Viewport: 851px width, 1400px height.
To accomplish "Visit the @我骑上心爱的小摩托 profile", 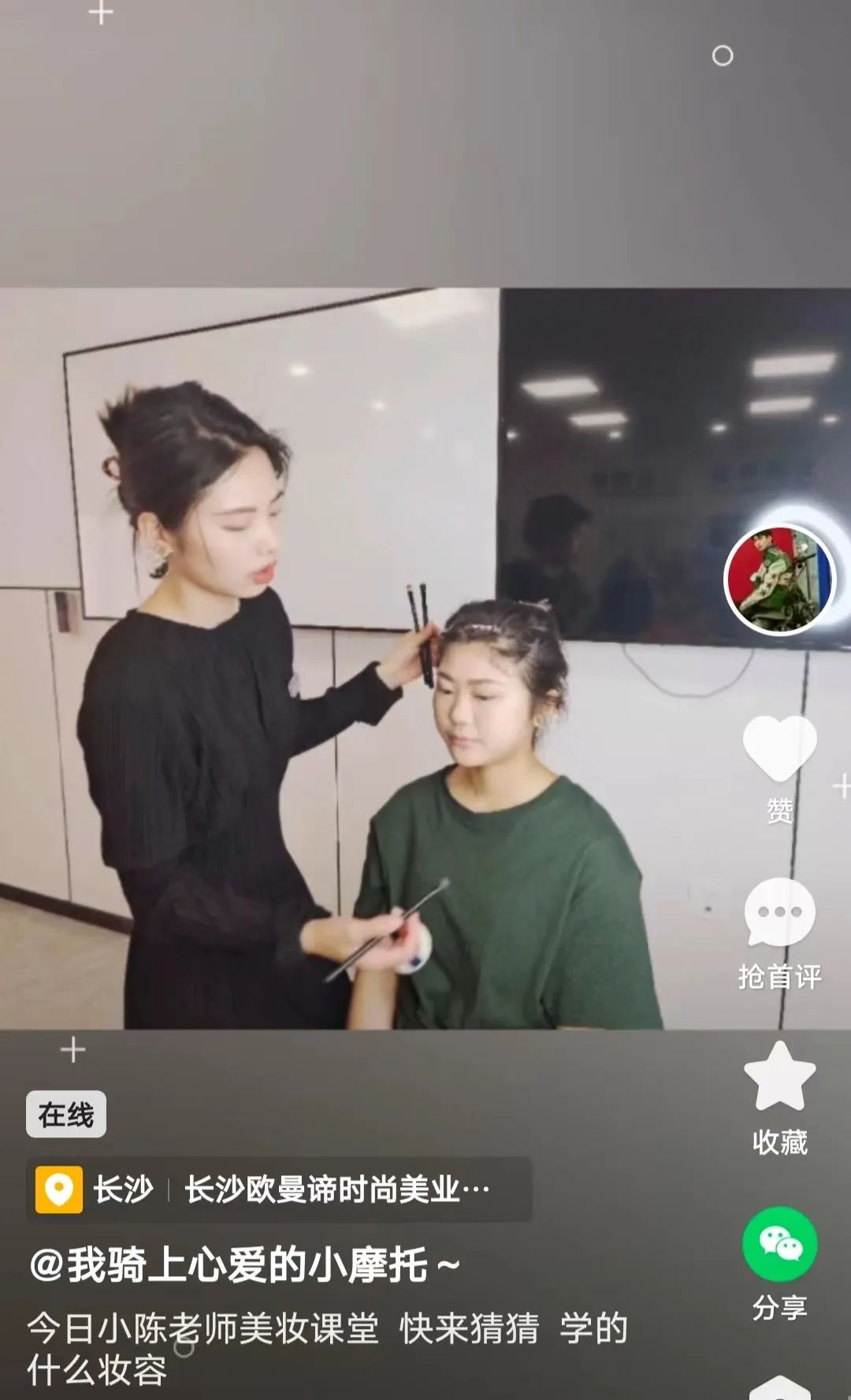I will click(244, 1266).
